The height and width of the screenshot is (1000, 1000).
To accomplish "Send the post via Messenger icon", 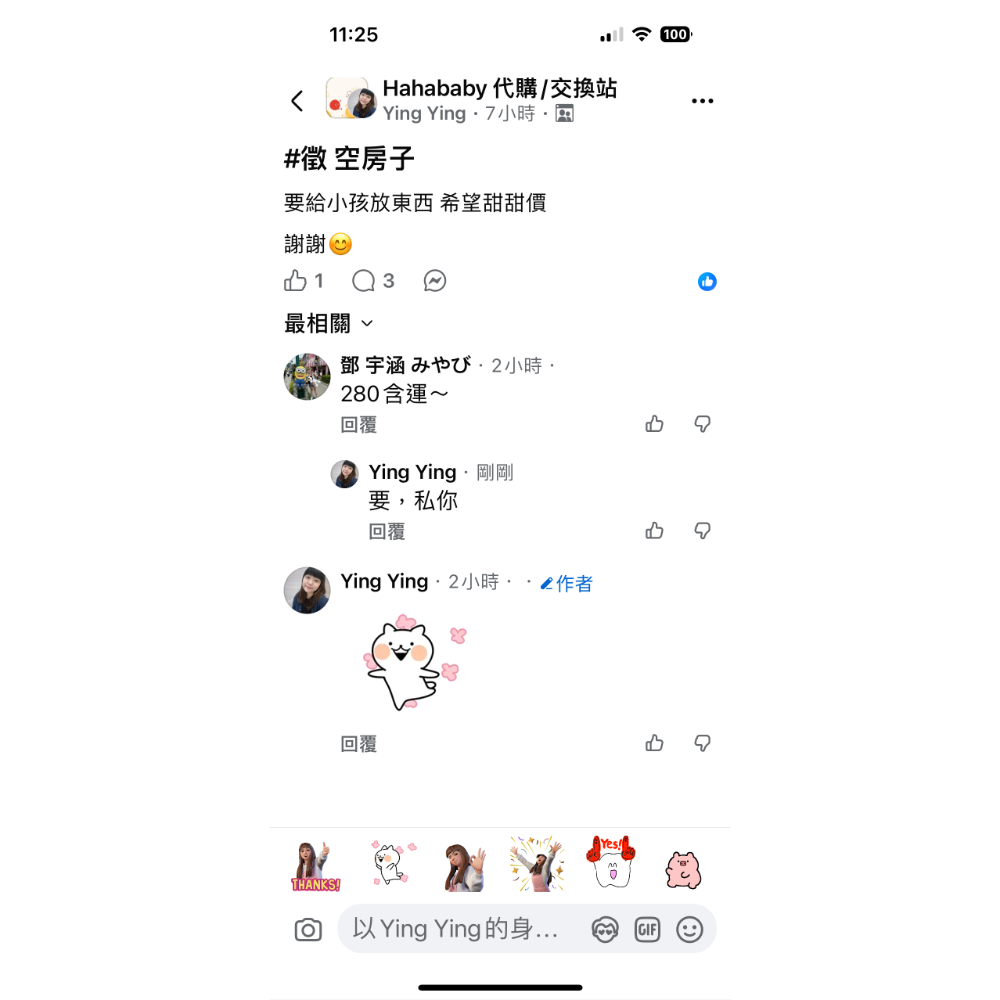I will [x=434, y=281].
